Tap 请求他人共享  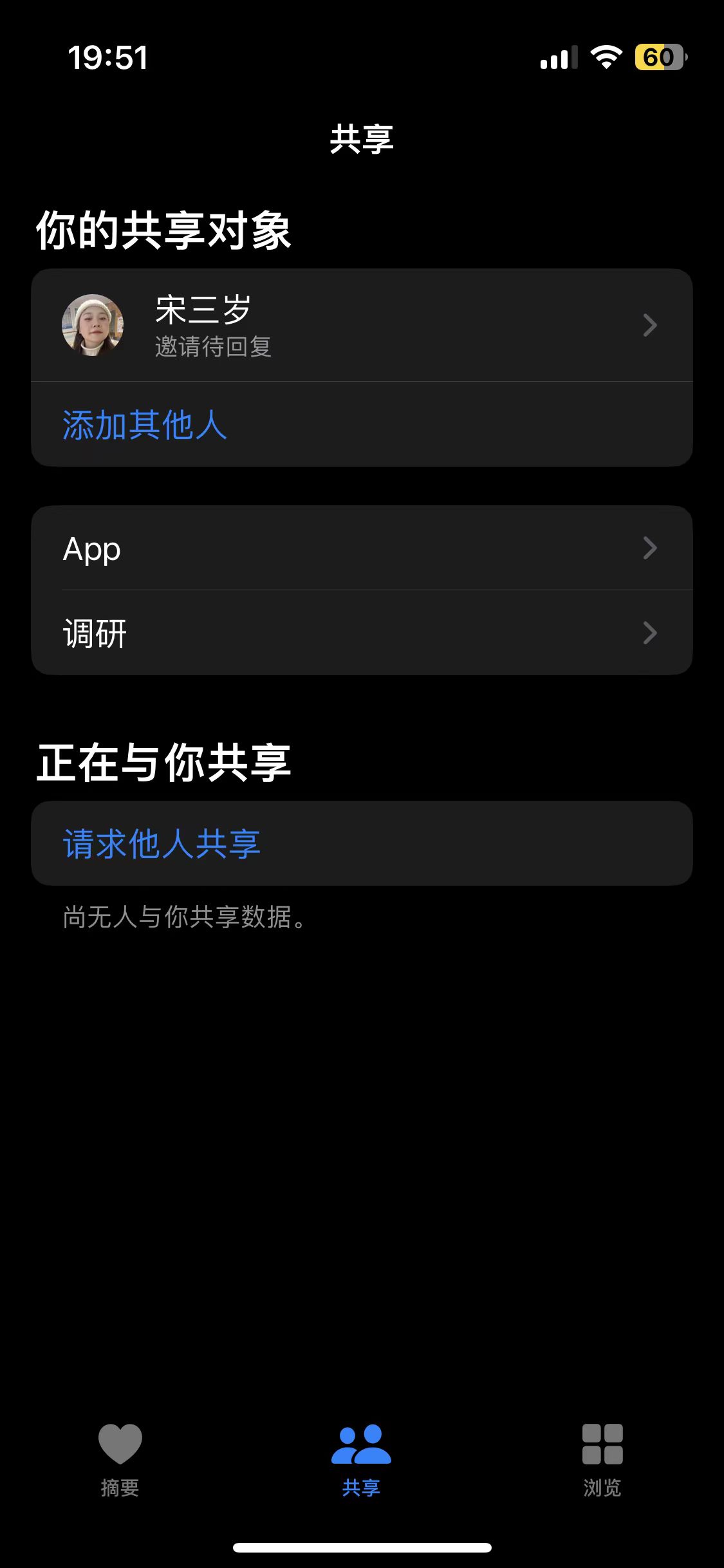pos(162,843)
